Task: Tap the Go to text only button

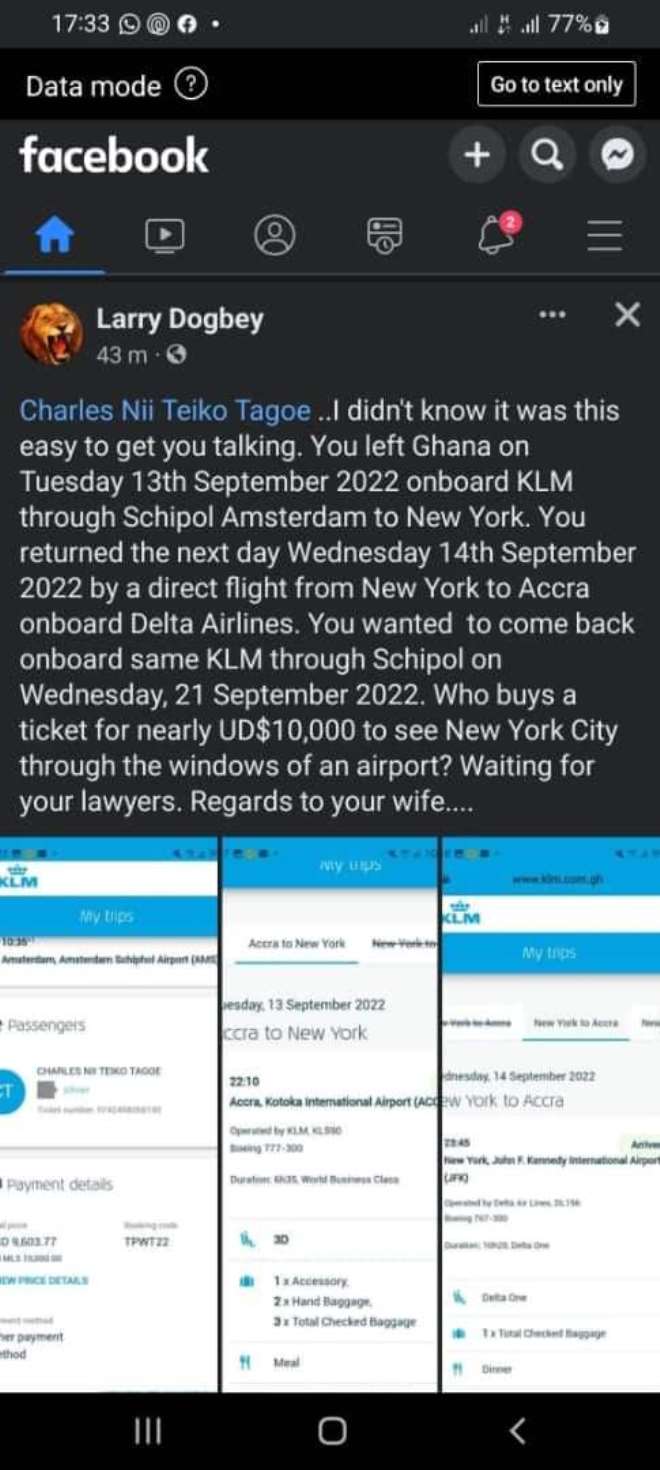Action: [x=556, y=85]
